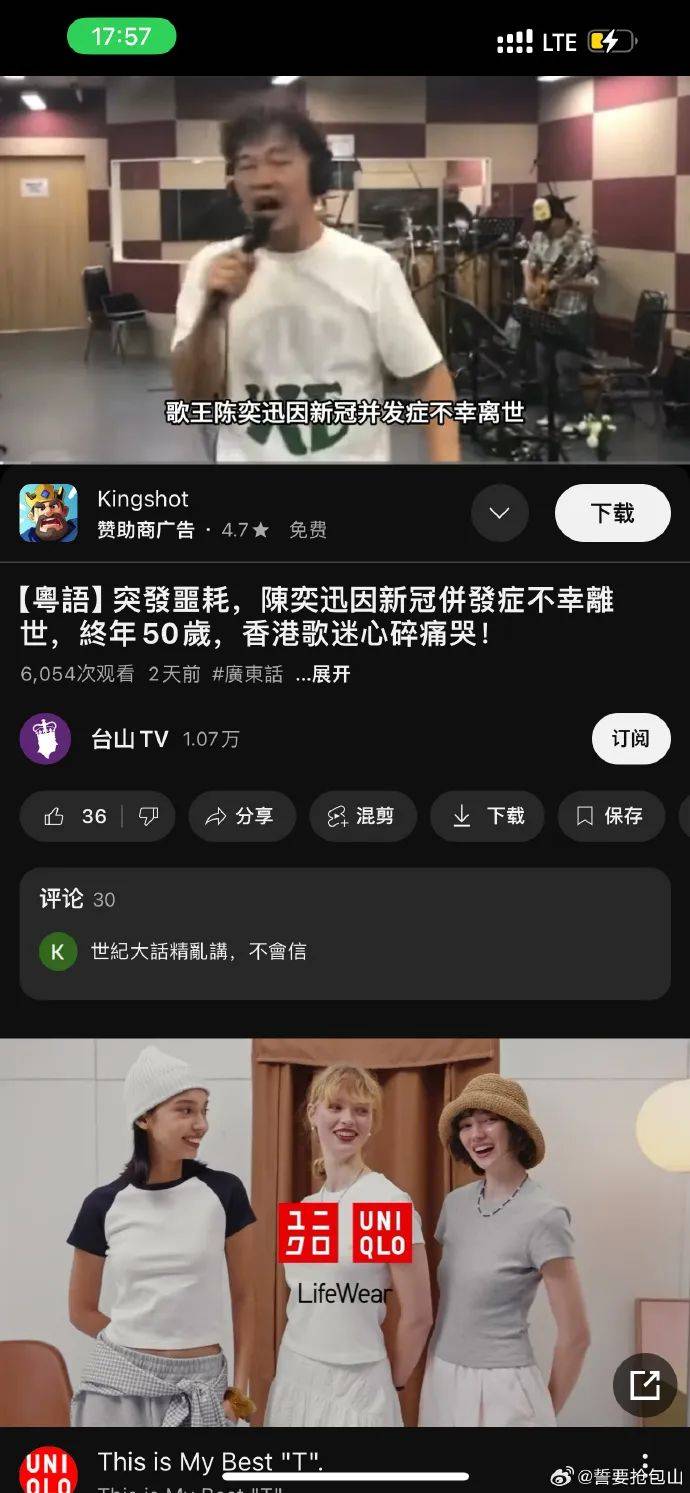Screen dimensions: 690x1493
Task: Download the video for offline viewing
Action: [x=487, y=816]
